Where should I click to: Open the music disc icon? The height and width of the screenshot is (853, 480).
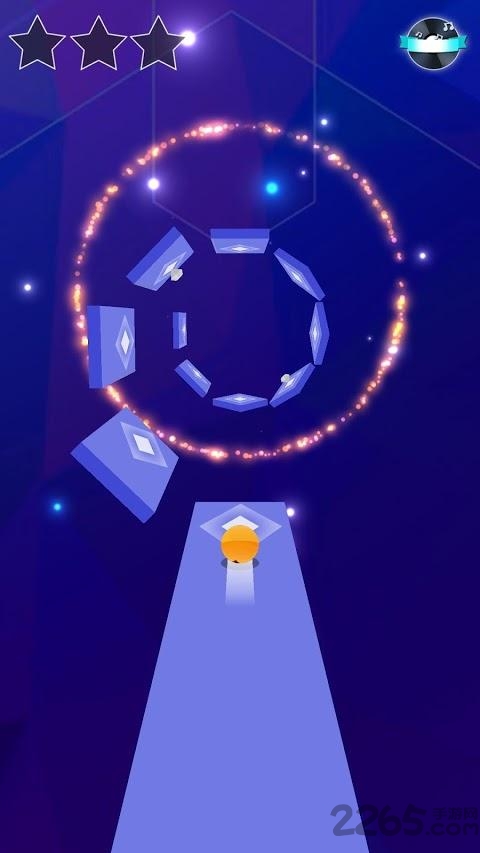pos(433,43)
